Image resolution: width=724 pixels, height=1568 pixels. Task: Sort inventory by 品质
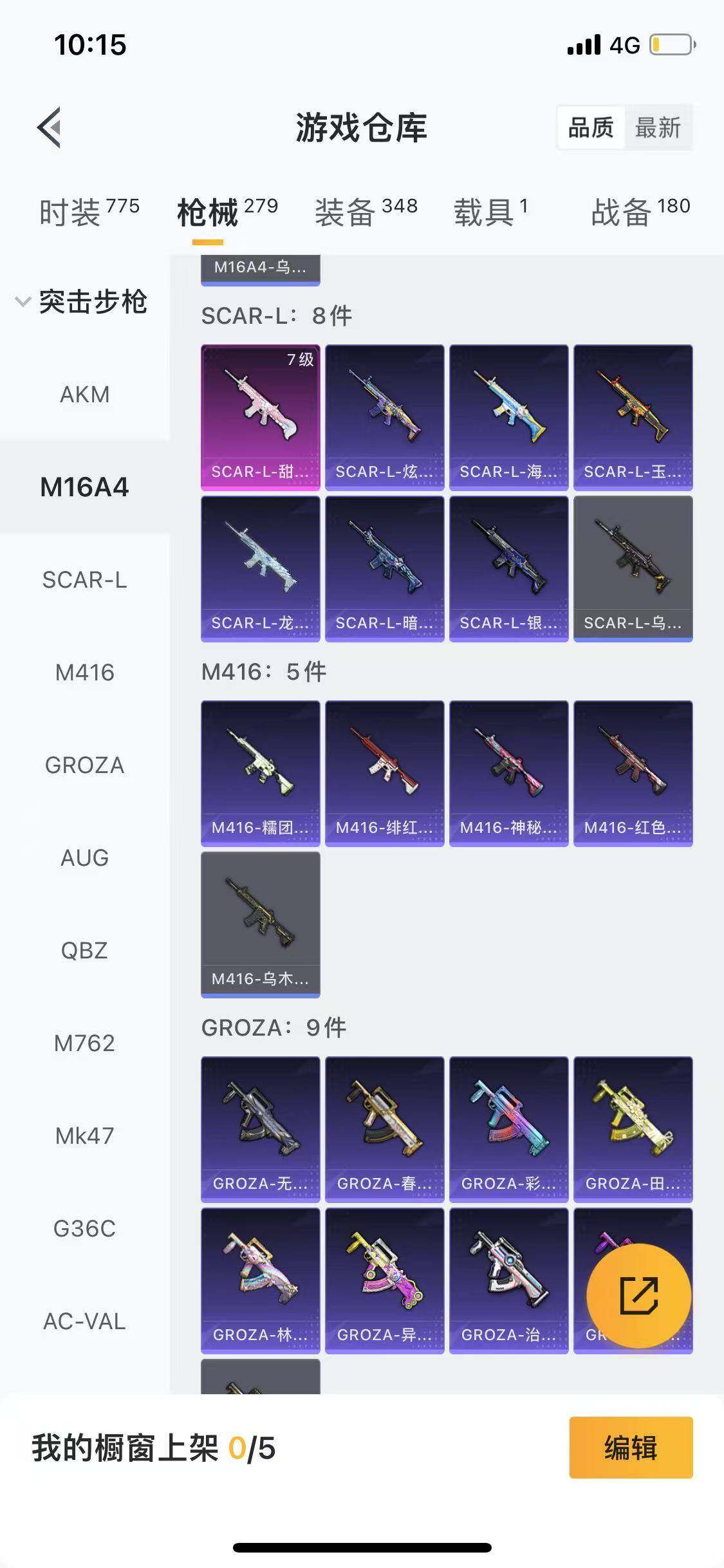591,127
